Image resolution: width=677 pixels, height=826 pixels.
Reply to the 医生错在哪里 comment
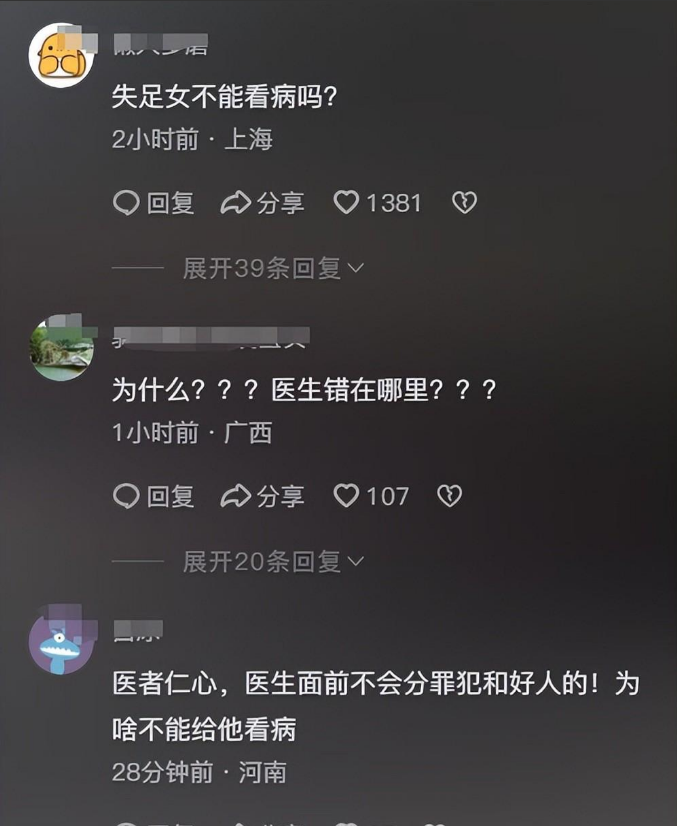153,496
